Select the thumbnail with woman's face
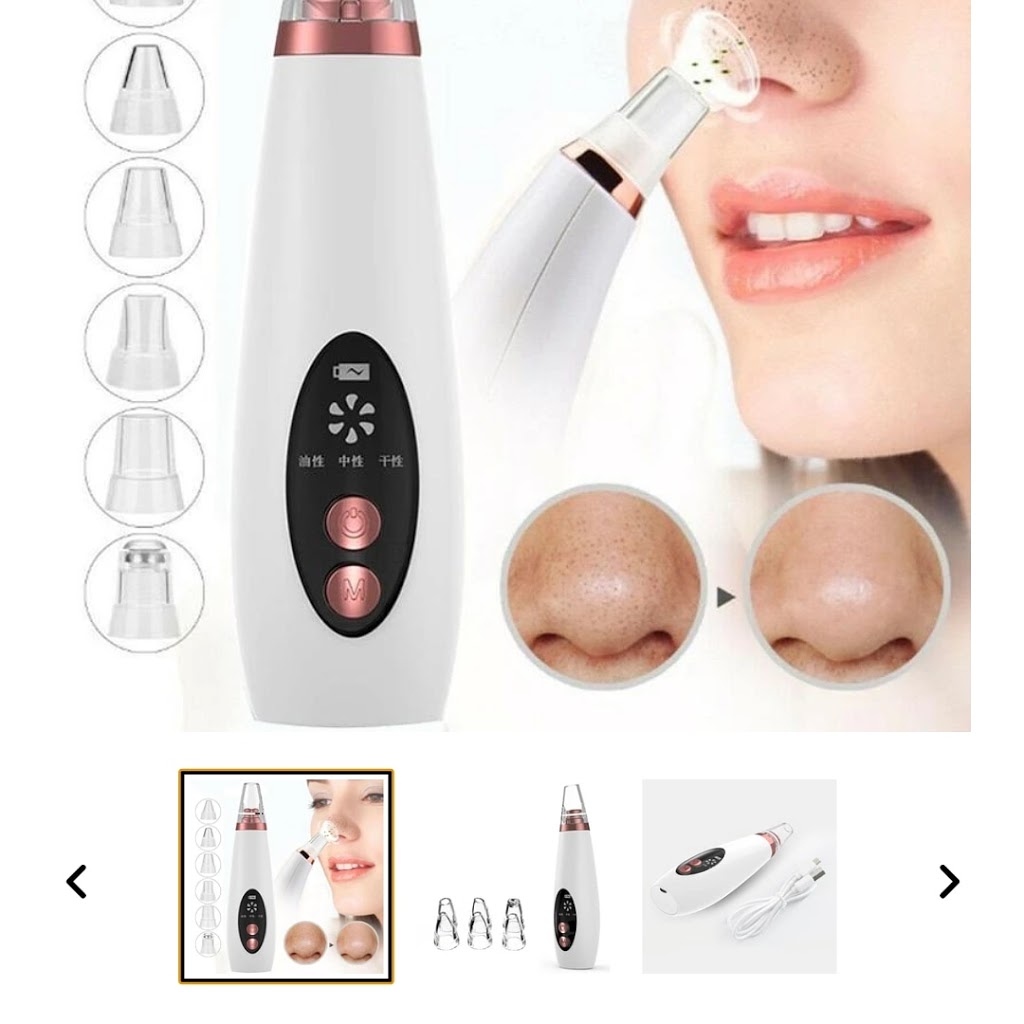The image size is (1024, 1024). 287,876
